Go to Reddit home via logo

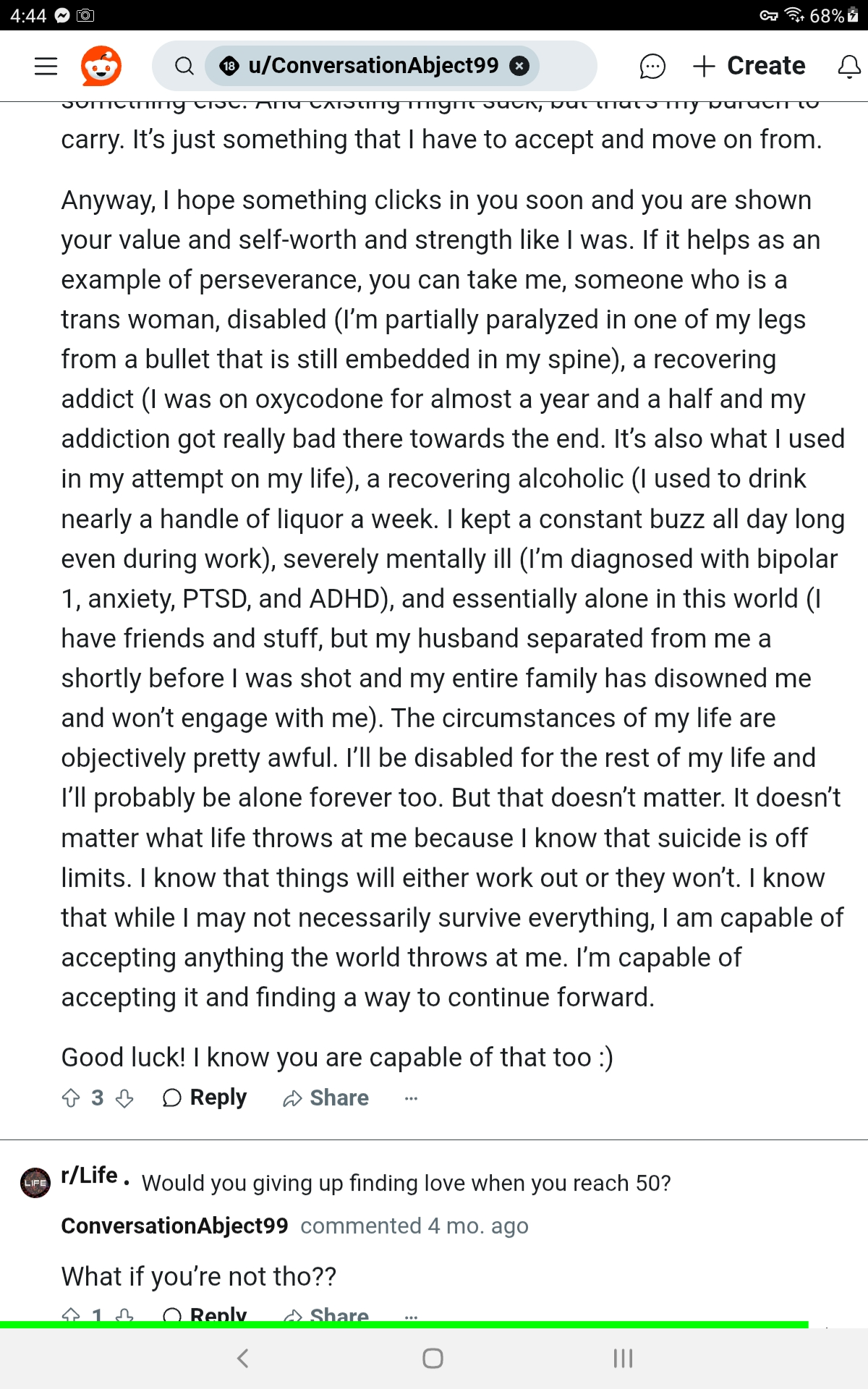click(x=101, y=66)
